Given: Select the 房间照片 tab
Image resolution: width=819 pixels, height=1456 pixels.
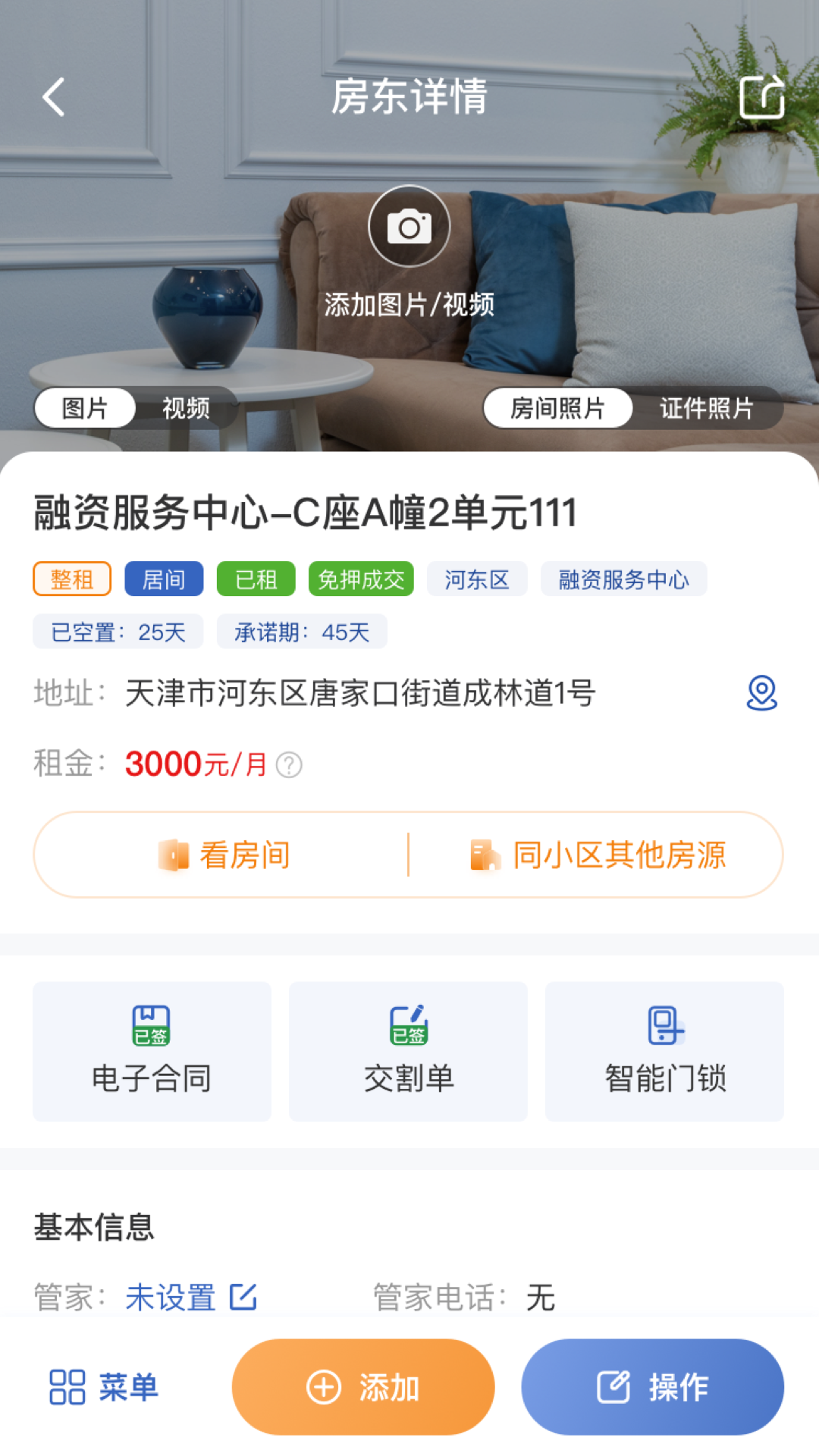Looking at the screenshot, I should pyautogui.click(x=558, y=407).
